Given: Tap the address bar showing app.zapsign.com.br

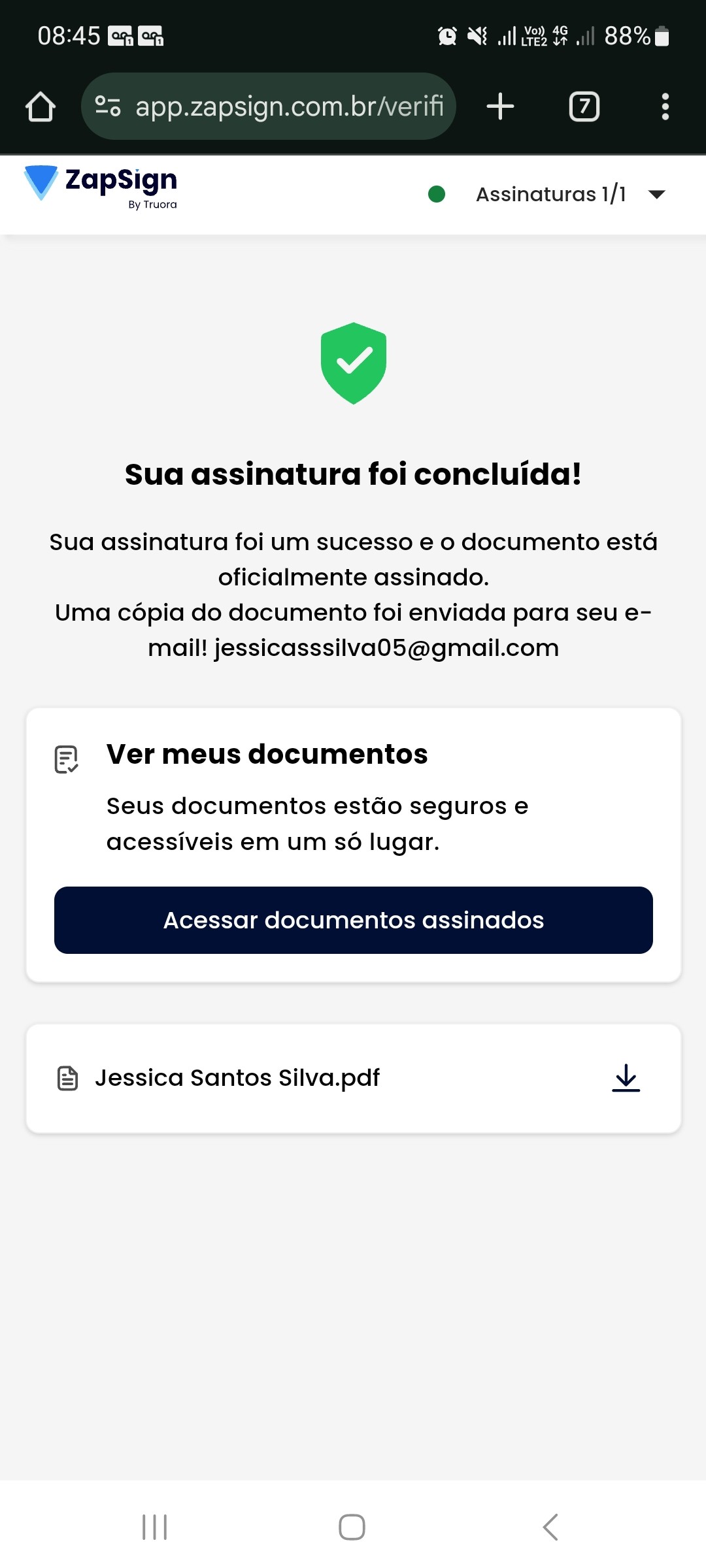Looking at the screenshot, I should coord(288,106).
